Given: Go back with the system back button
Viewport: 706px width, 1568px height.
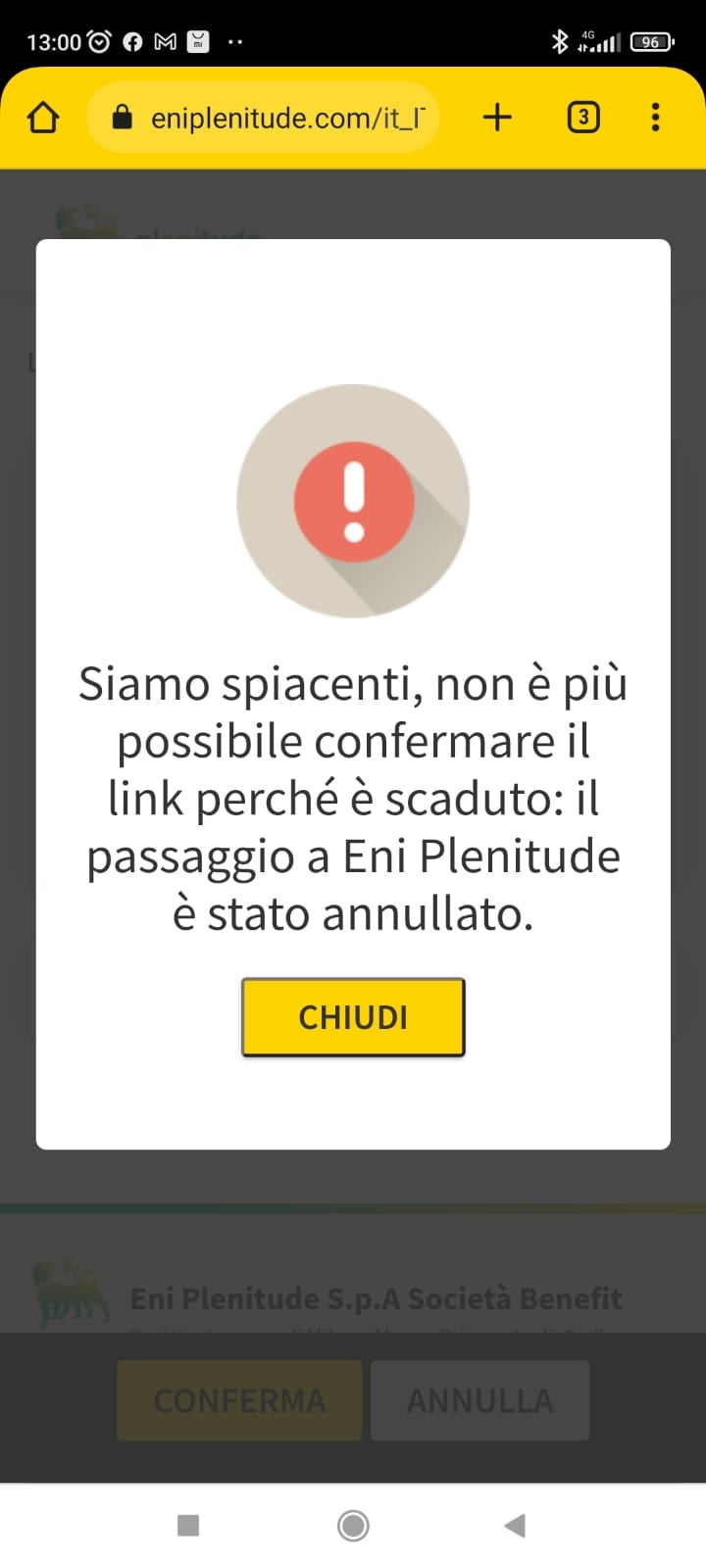Looking at the screenshot, I should pos(515,1525).
